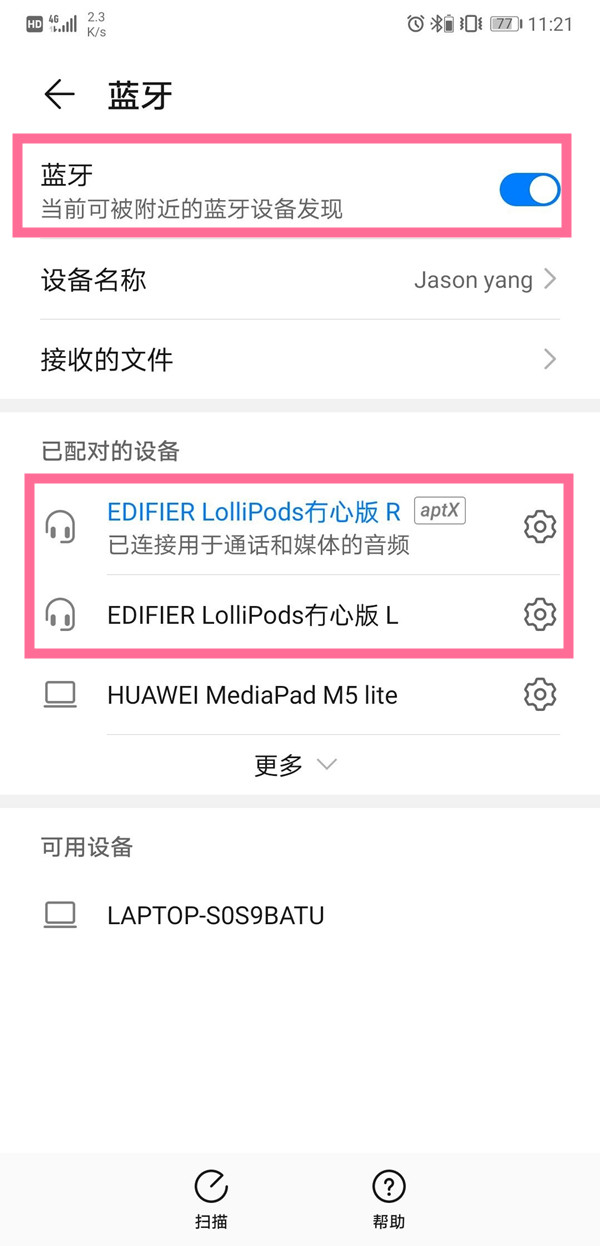Expand 更多 paired devices
The height and width of the screenshot is (1246, 600).
296,765
